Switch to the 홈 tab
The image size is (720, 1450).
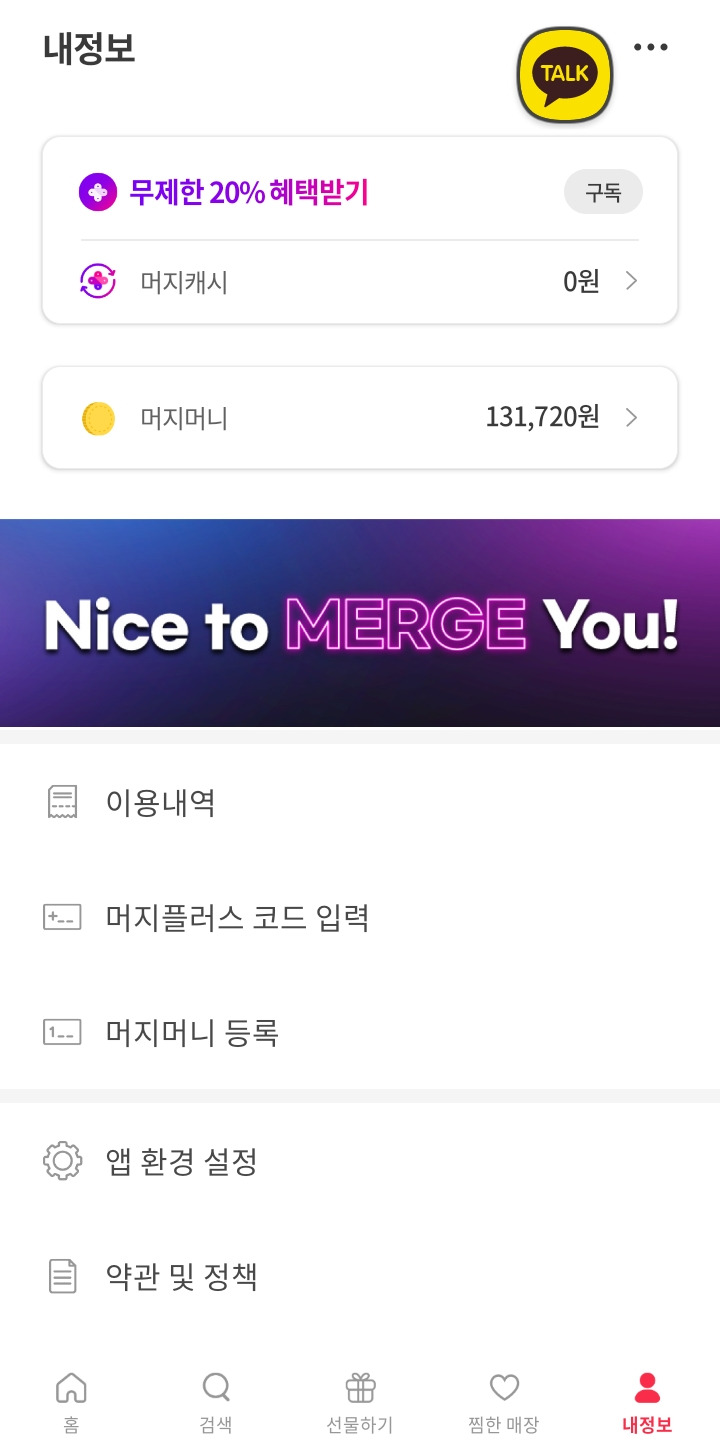coord(71,1402)
